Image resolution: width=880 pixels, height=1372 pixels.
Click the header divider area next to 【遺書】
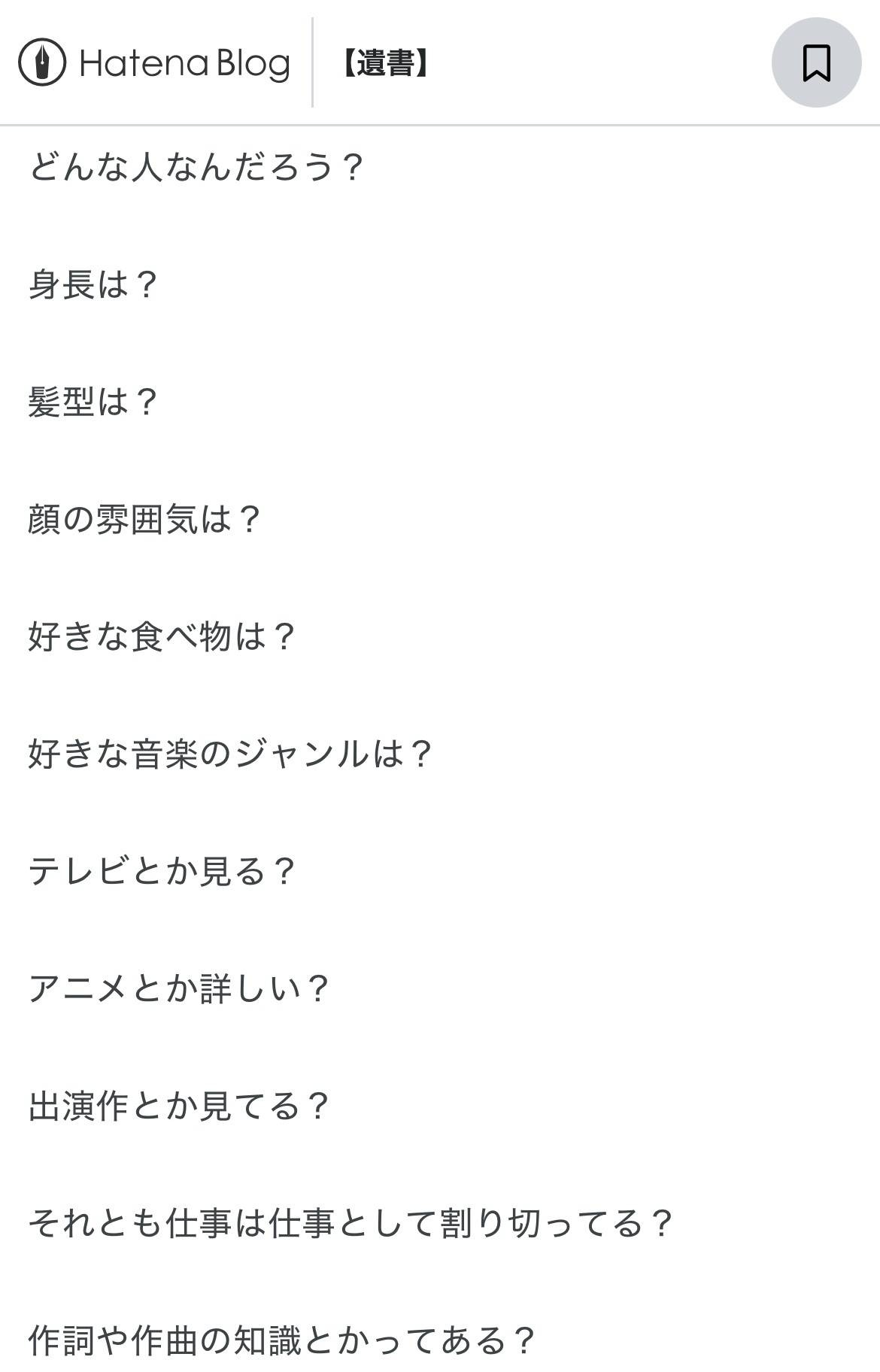311,64
